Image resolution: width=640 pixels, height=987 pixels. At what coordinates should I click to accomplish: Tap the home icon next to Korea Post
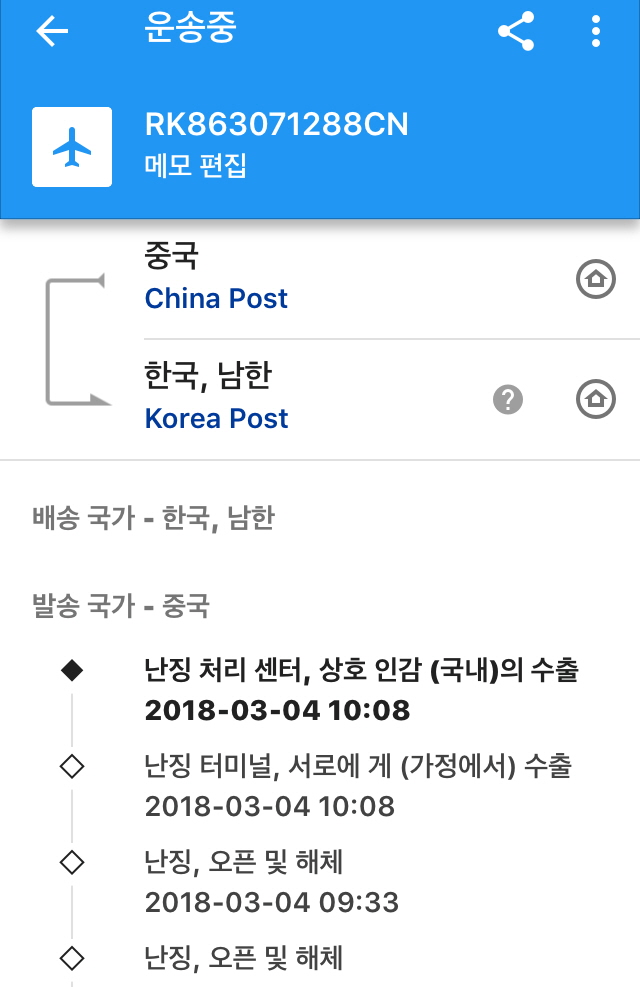pos(596,399)
